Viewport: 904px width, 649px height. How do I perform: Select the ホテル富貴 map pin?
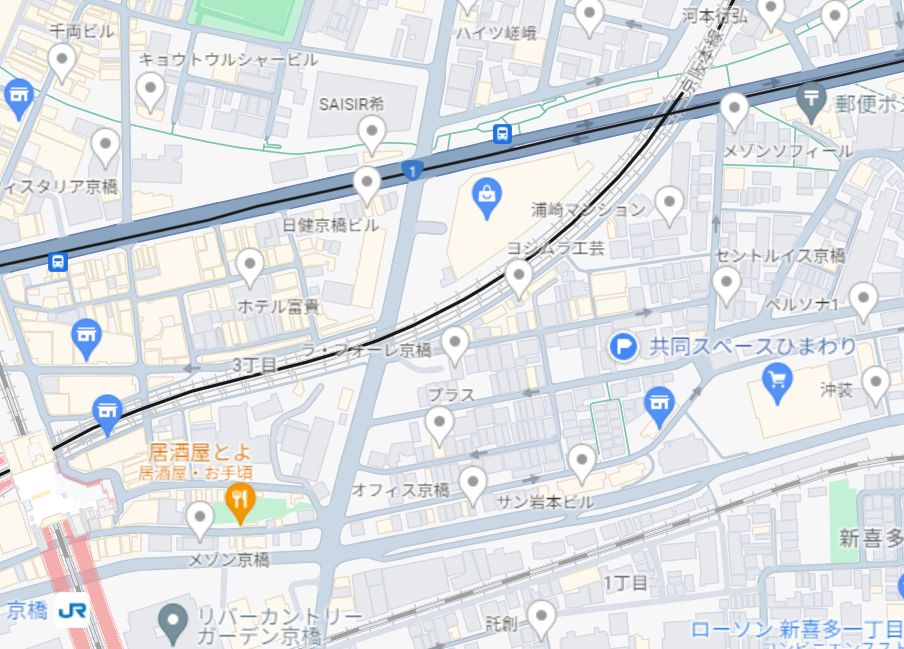[250, 266]
